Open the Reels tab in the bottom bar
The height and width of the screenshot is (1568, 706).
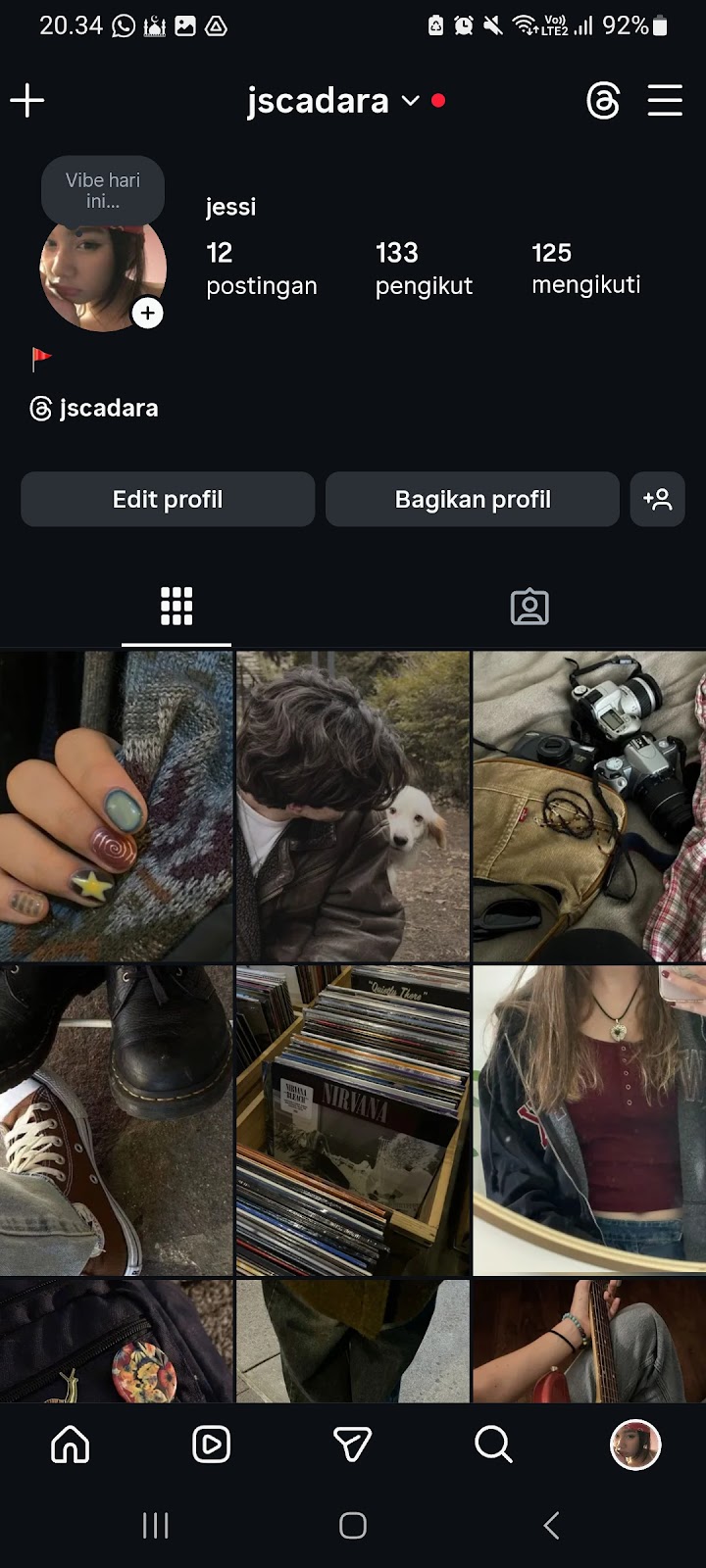[x=212, y=1444]
